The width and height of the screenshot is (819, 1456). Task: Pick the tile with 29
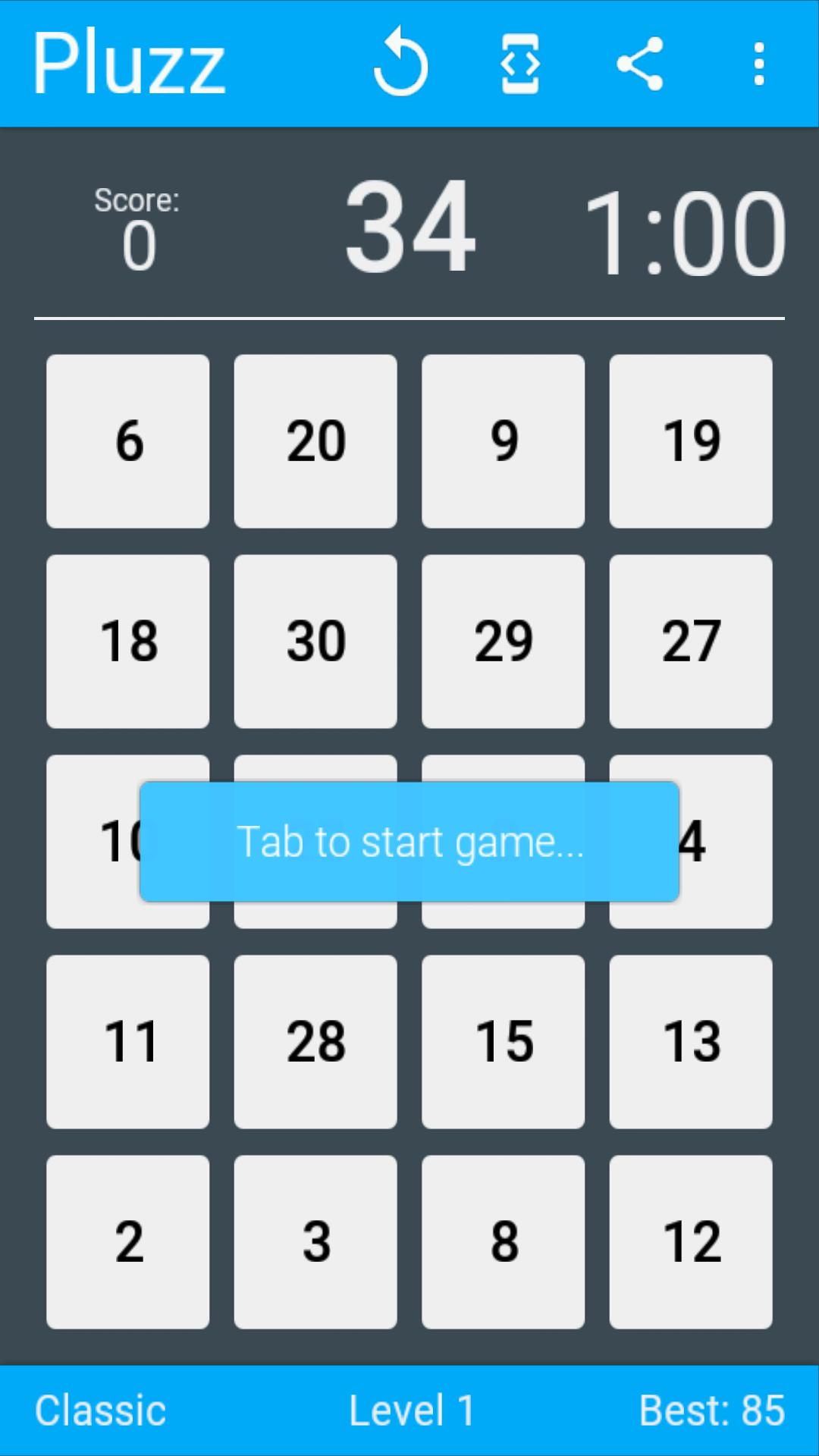click(x=503, y=642)
